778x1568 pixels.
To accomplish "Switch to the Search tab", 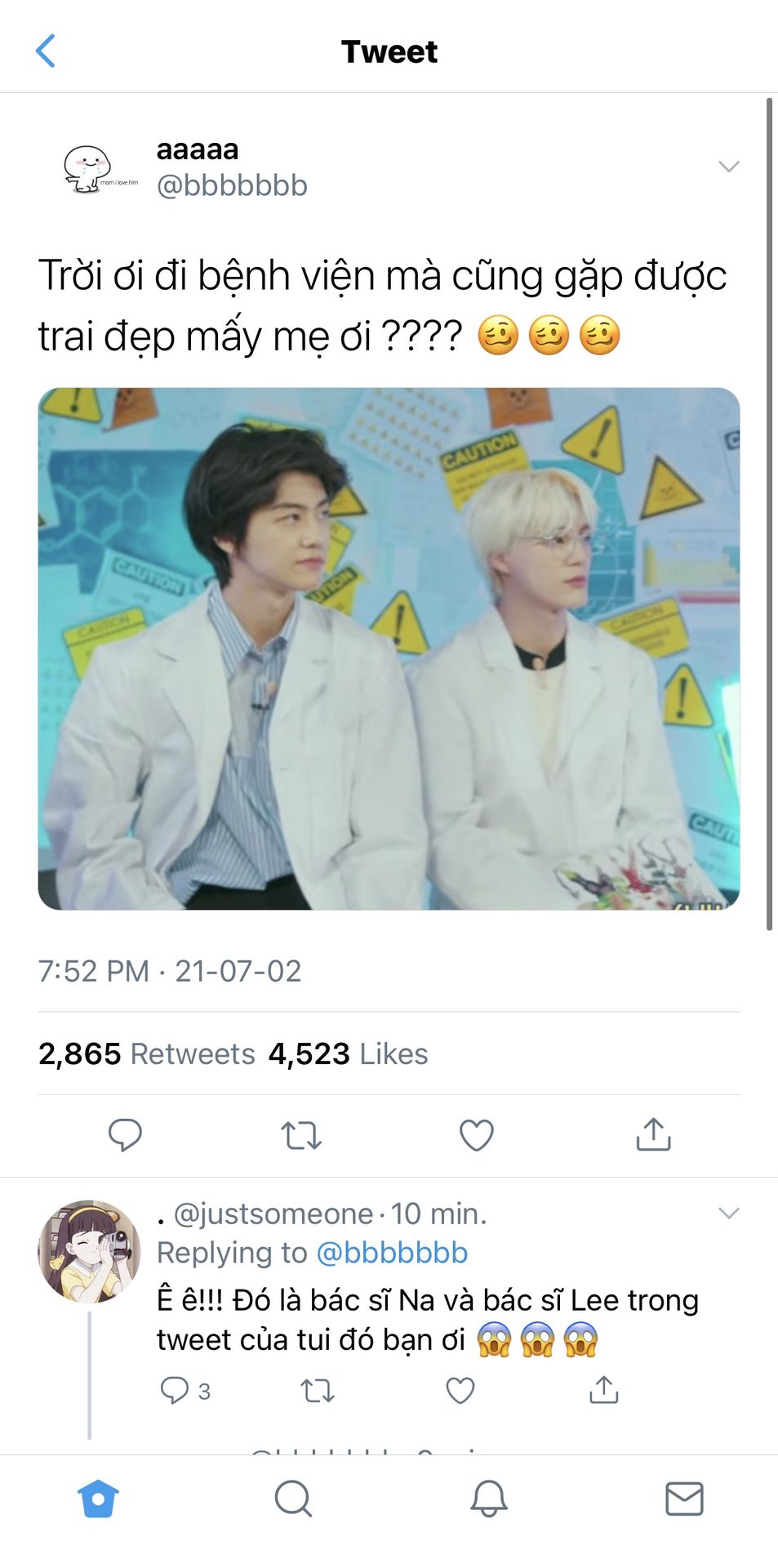I will [293, 1499].
